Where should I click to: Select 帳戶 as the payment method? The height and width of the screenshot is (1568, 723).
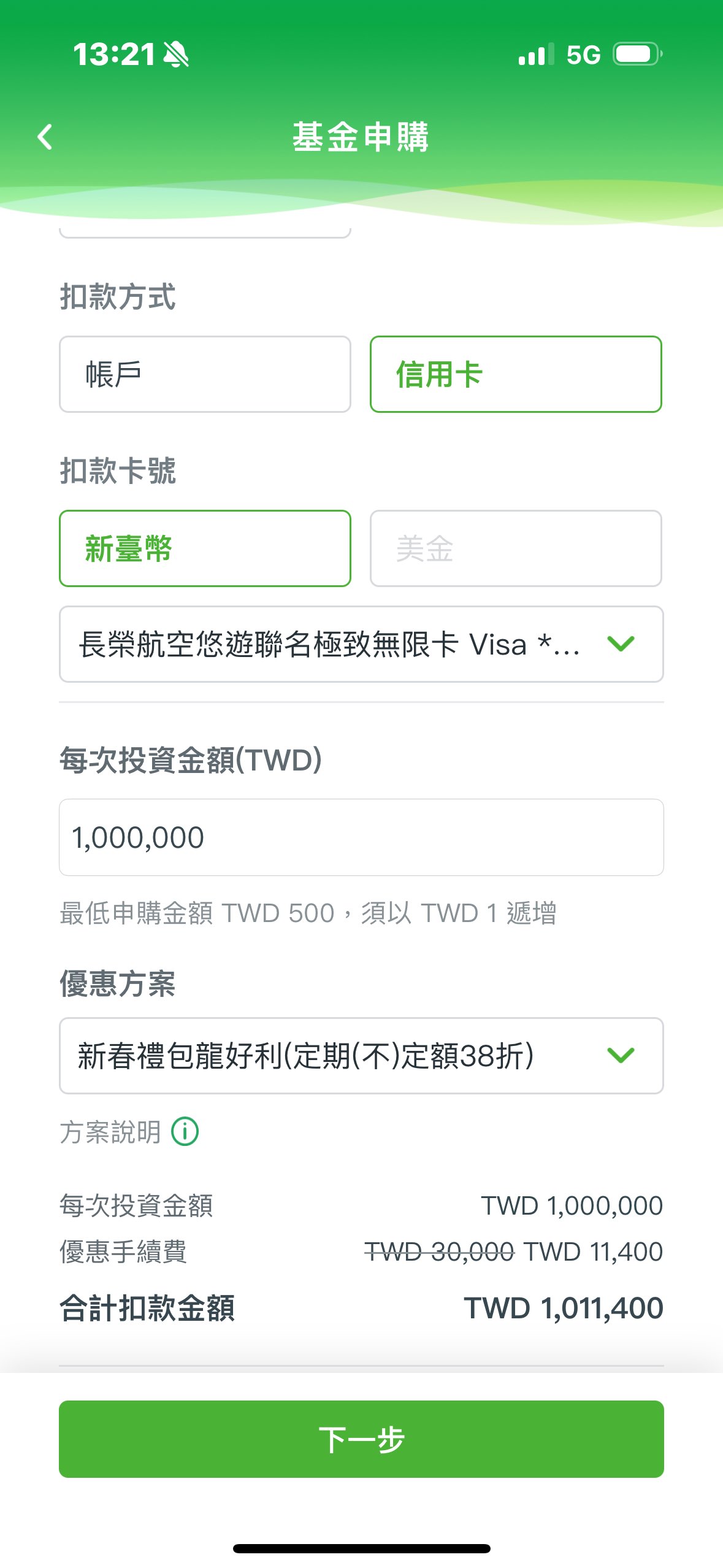(205, 374)
